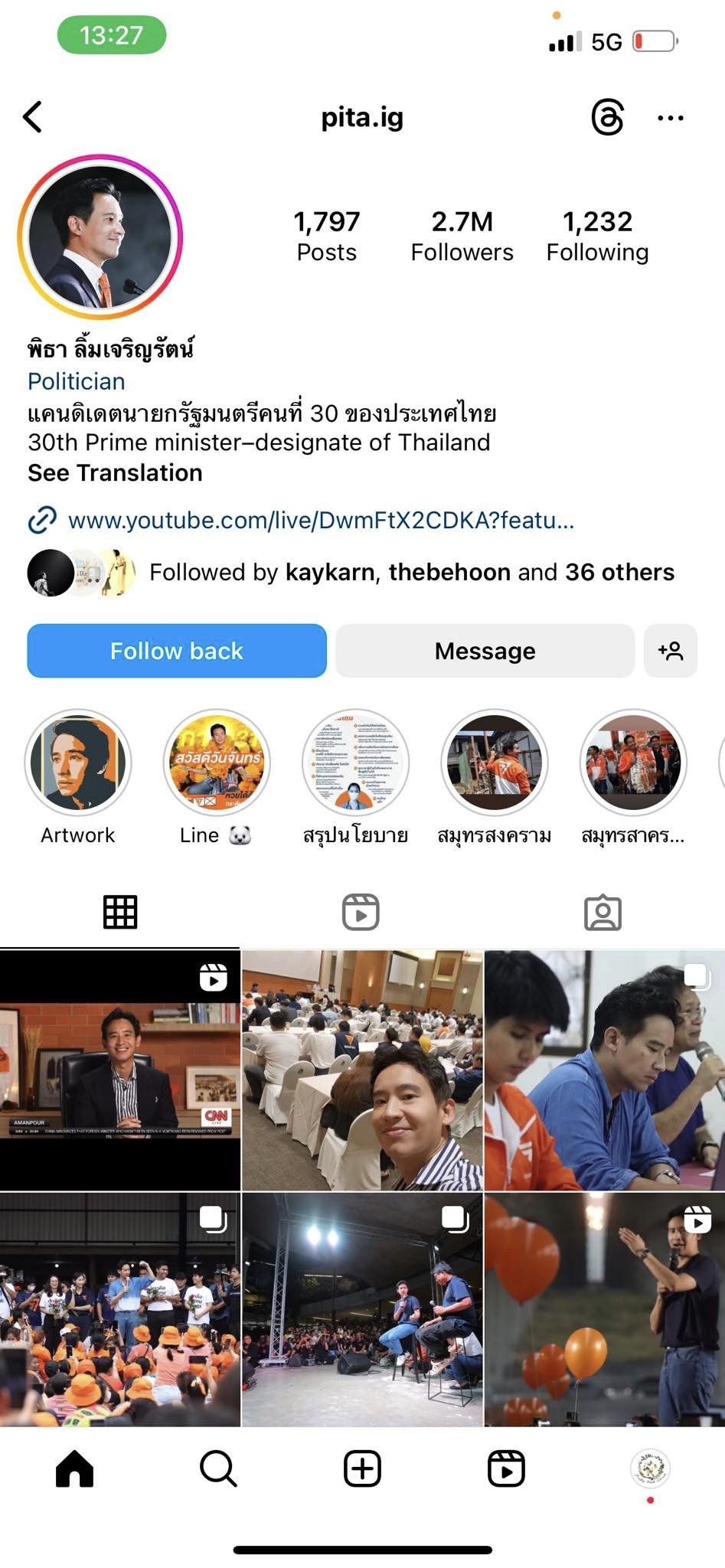View the profile picture story

(x=100, y=237)
